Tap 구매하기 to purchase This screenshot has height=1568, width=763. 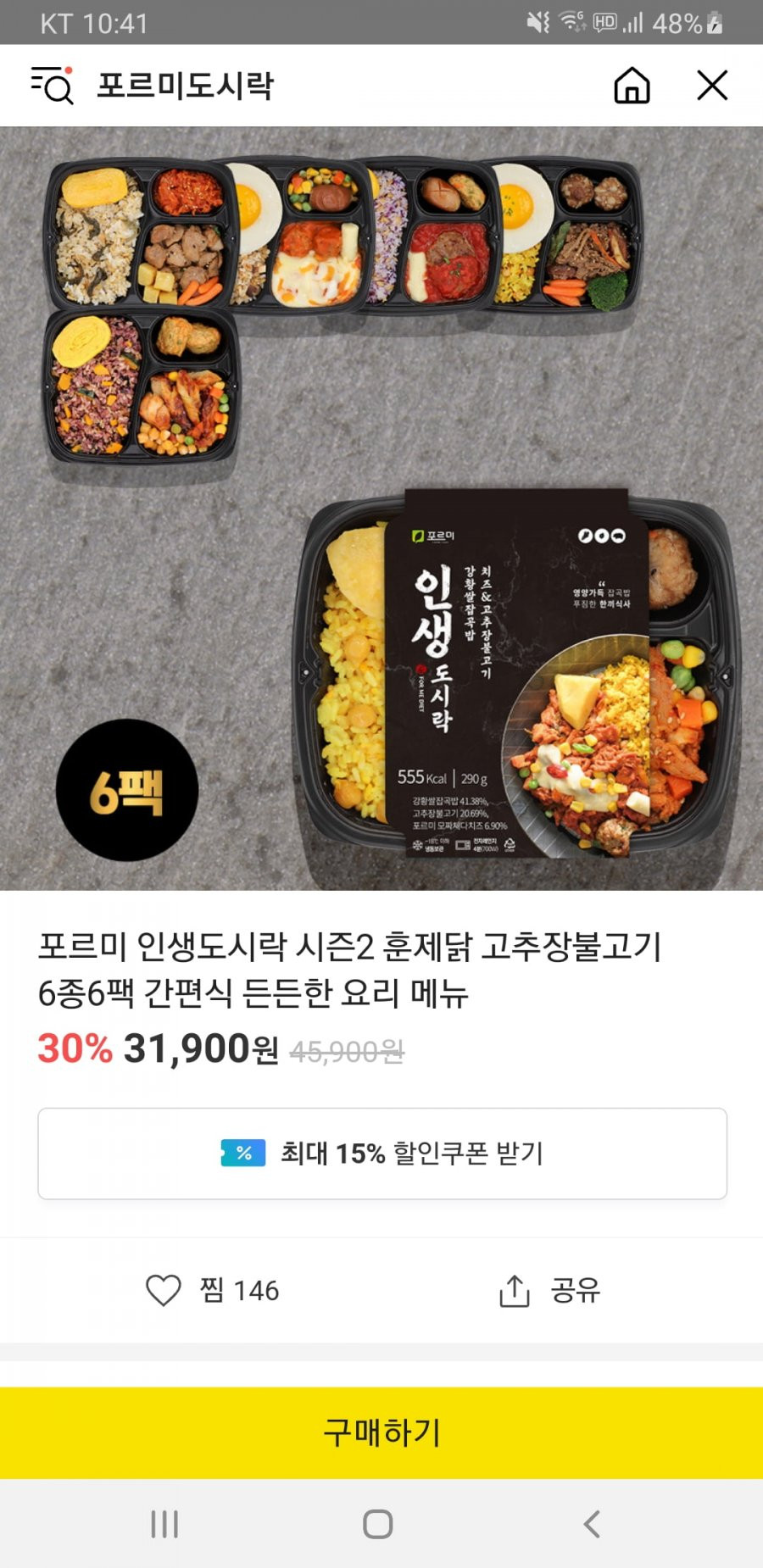tap(381, 1432)
